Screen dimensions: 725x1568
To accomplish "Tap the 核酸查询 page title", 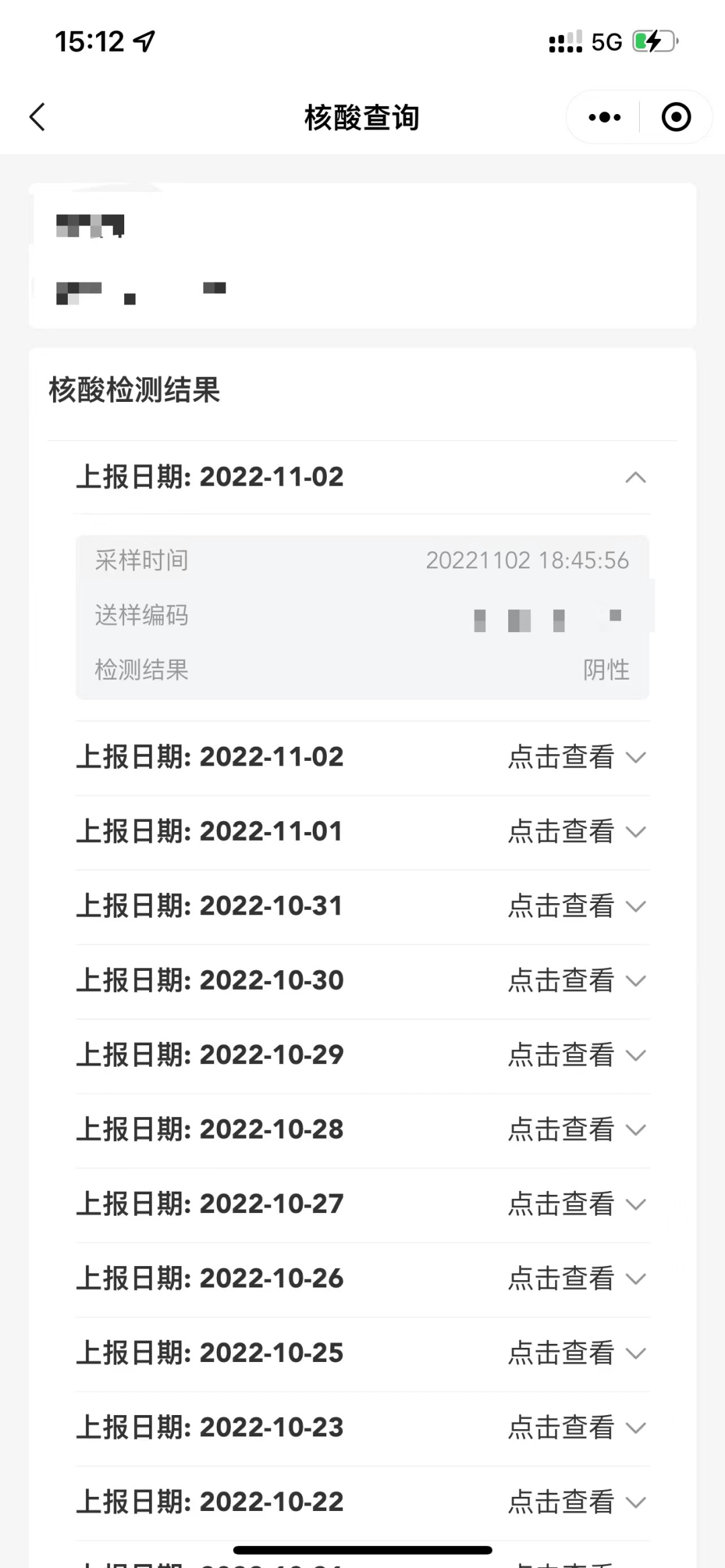I will [x=362, y=115].
